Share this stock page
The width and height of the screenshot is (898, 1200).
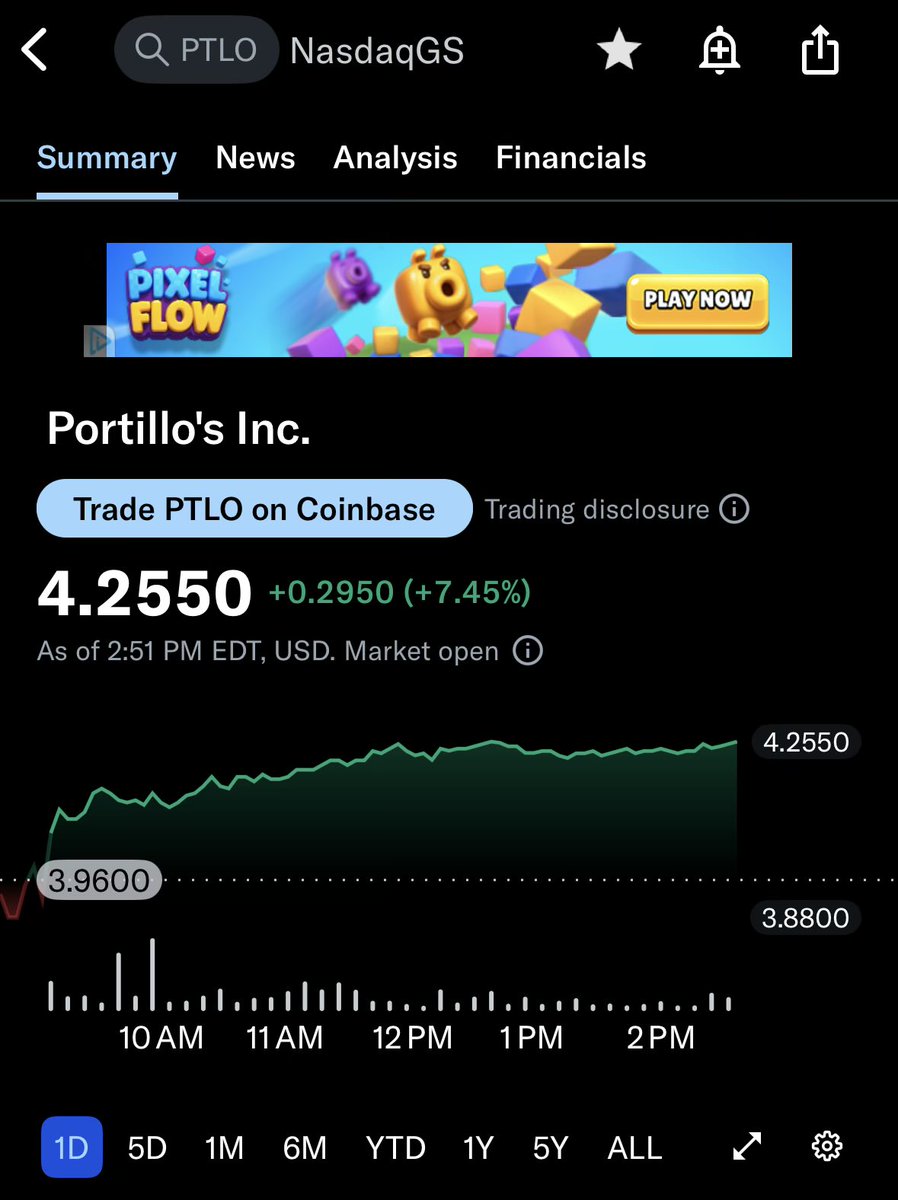click(x=819, y=50)
